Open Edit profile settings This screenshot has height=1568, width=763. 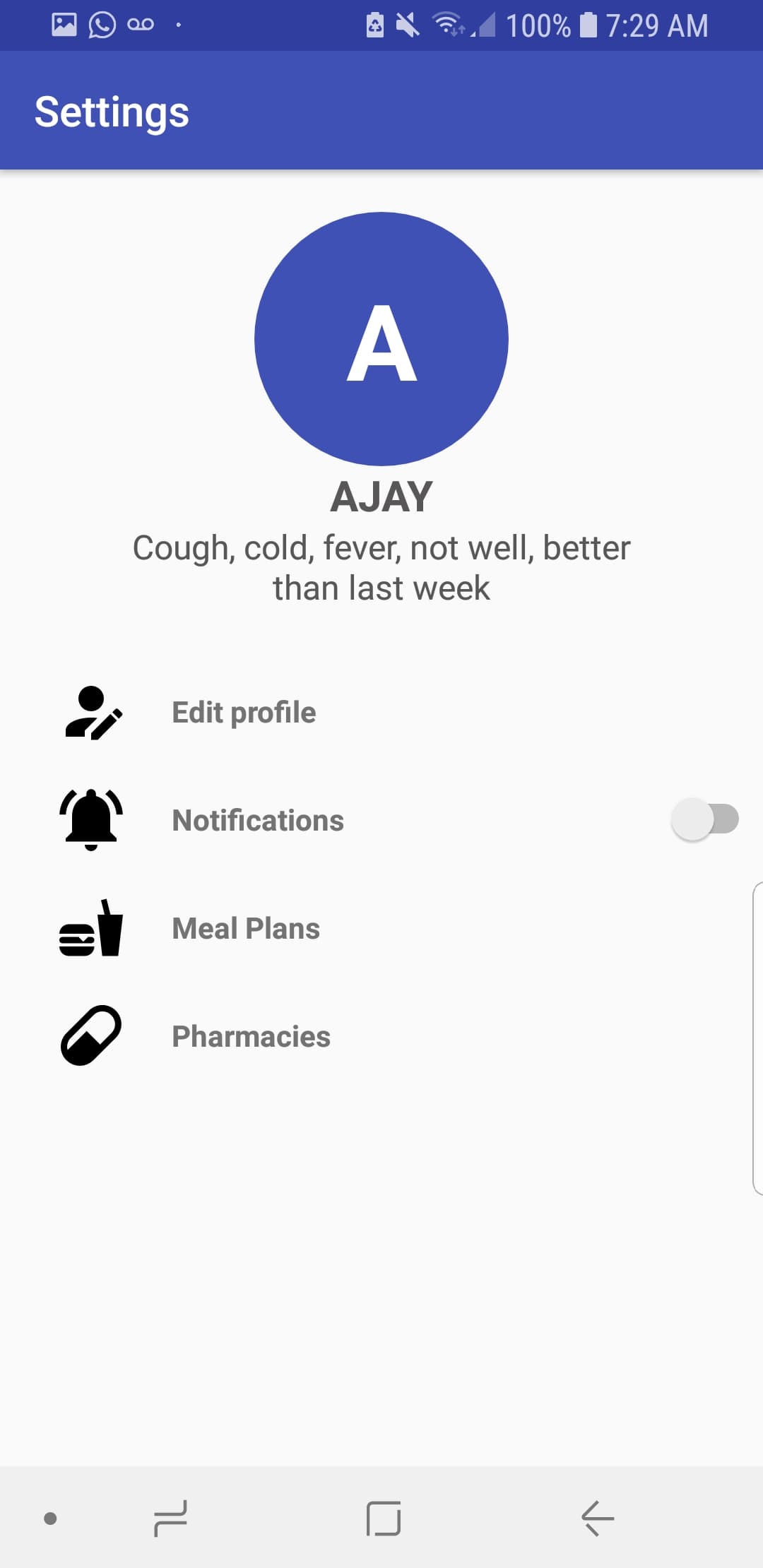[x=244, y=712]
